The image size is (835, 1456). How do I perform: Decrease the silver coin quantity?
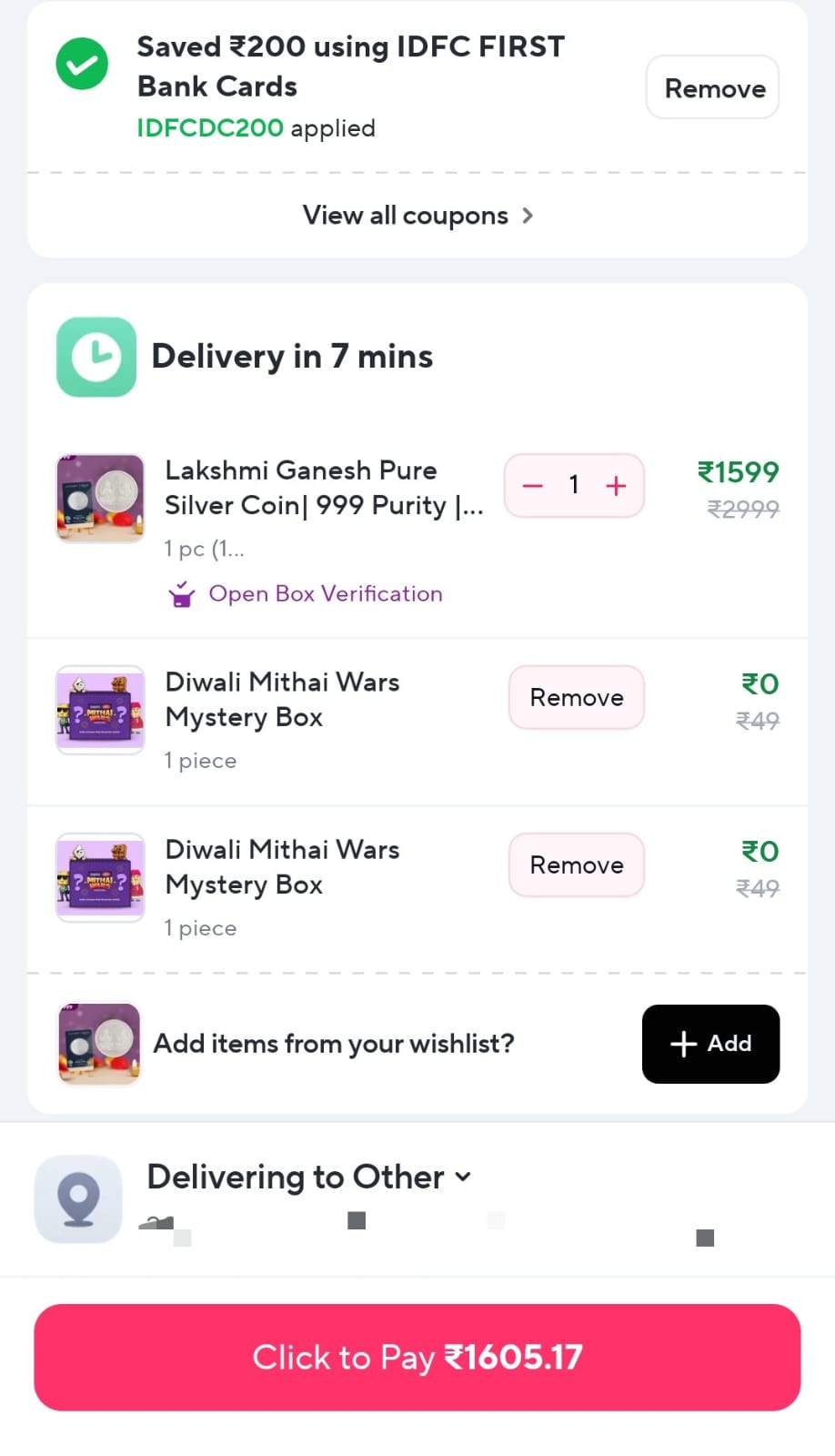tap(533, 486)
